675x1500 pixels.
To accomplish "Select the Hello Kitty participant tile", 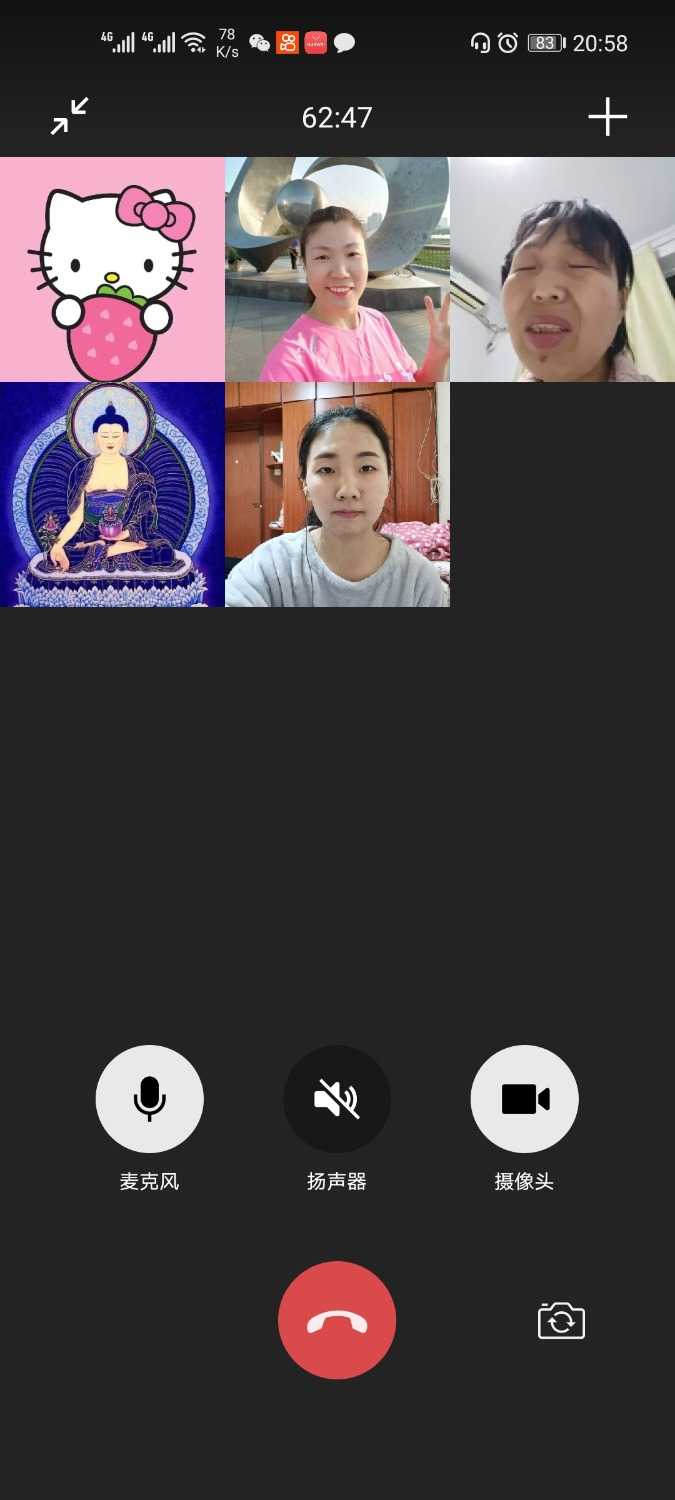I will [x=112, y=270].
